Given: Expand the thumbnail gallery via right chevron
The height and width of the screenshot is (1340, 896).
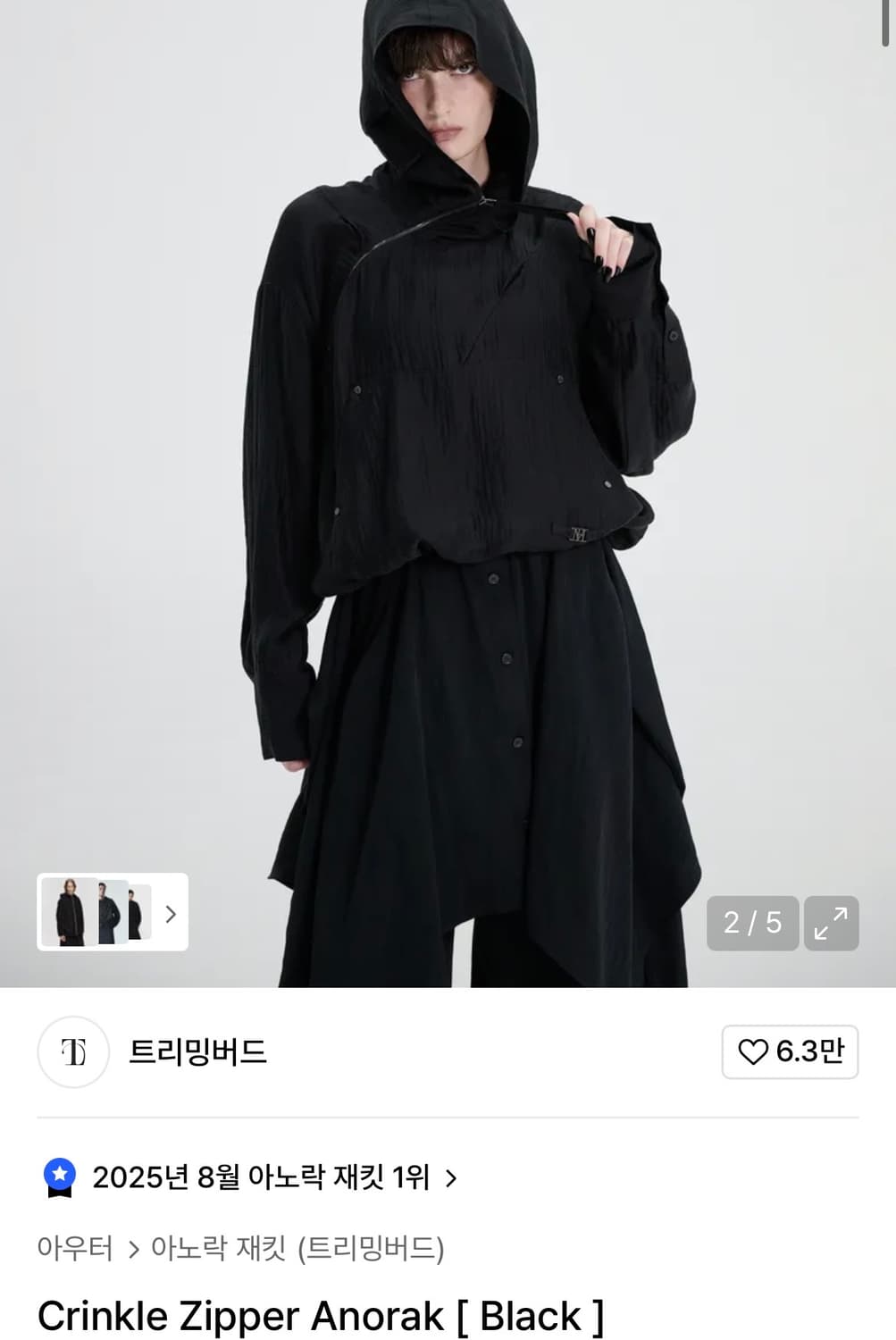Looking at the screenshot, I should 171,914.
